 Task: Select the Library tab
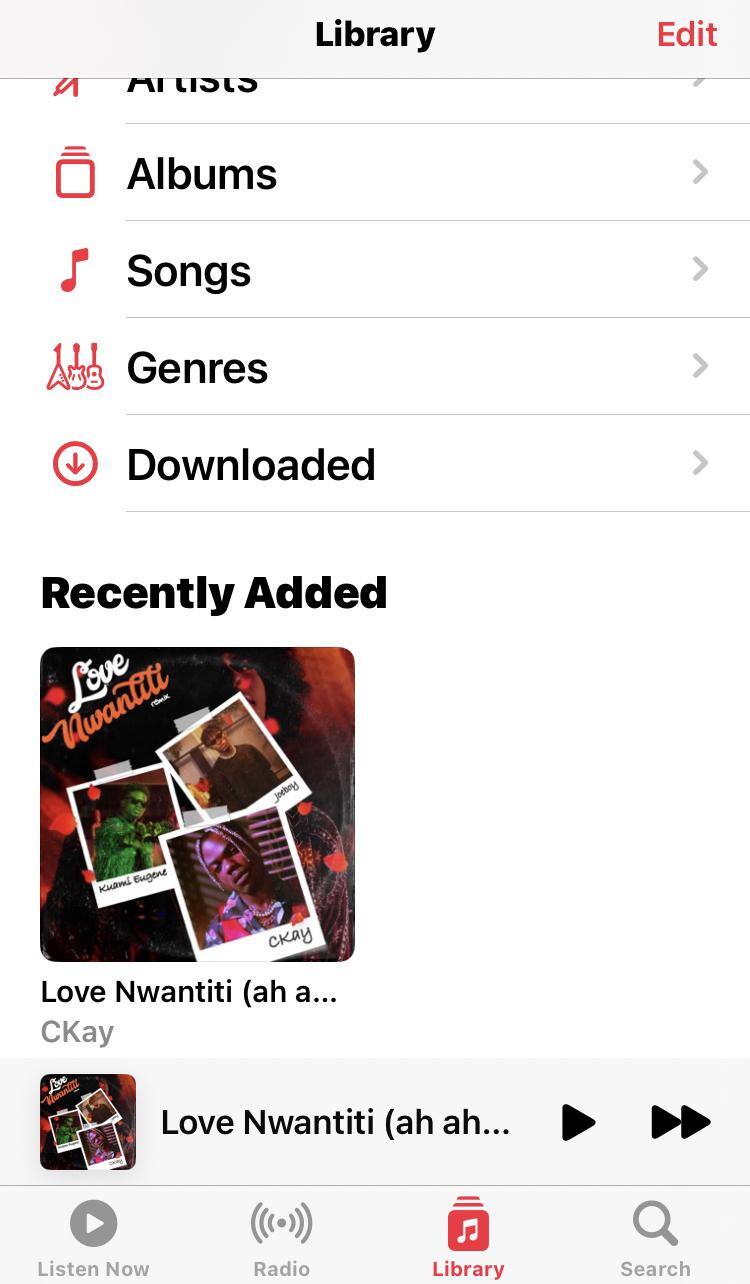(x=468, y=1238)
